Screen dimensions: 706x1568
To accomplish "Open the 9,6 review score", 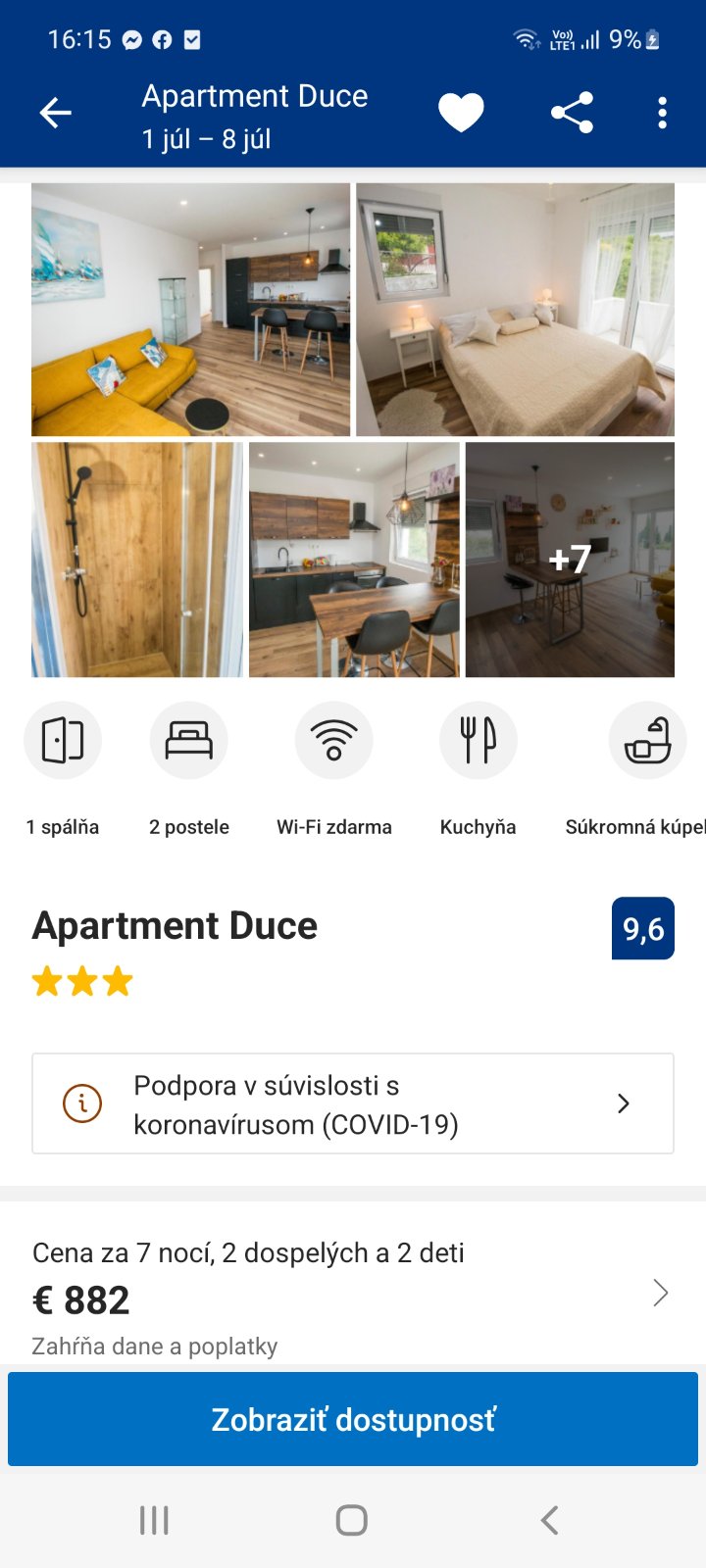I will point(643,928).
